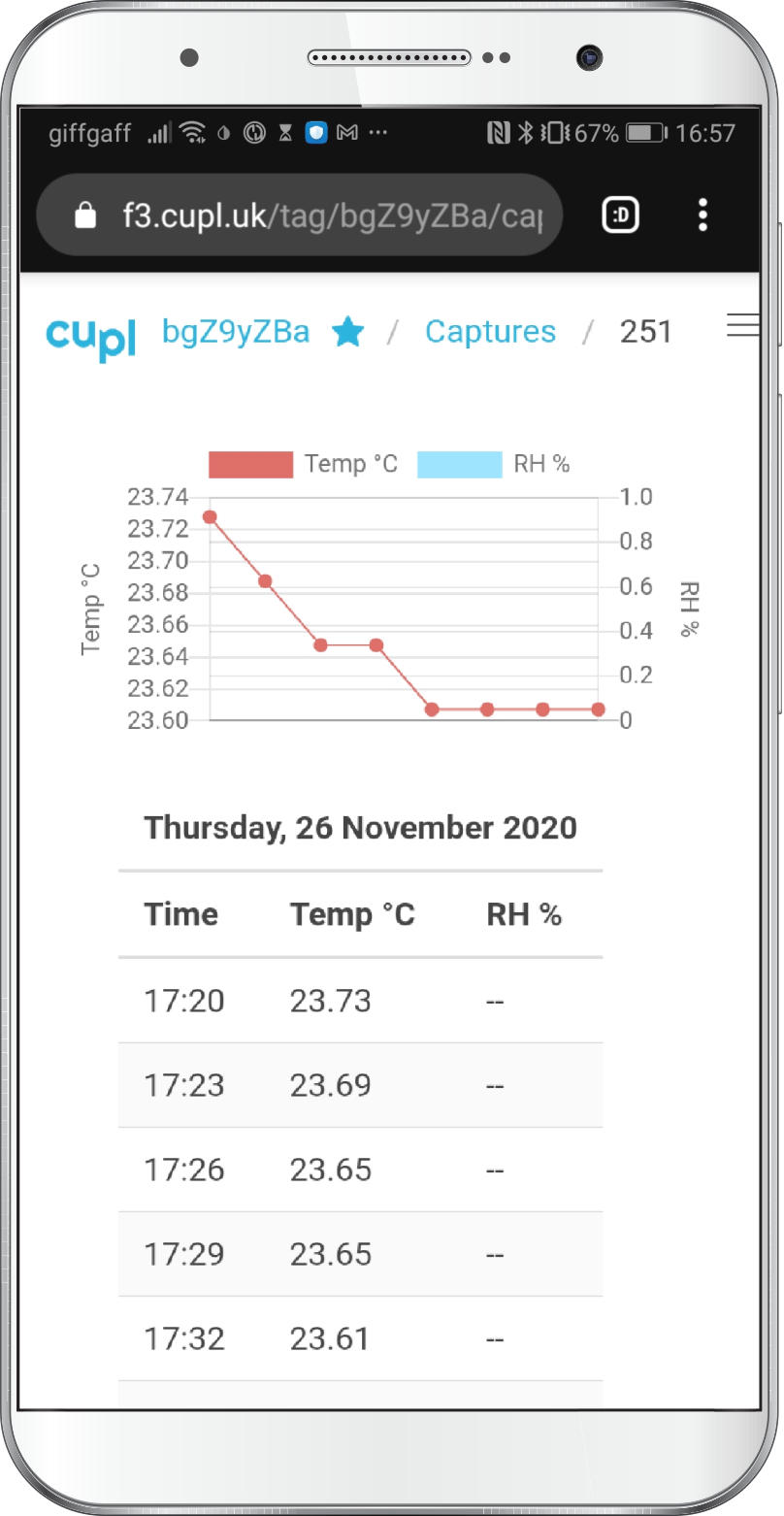The height and width of the screenshot is (1516, 784).
Task: Open the browser overflow menu
Action: coord(703,215)
